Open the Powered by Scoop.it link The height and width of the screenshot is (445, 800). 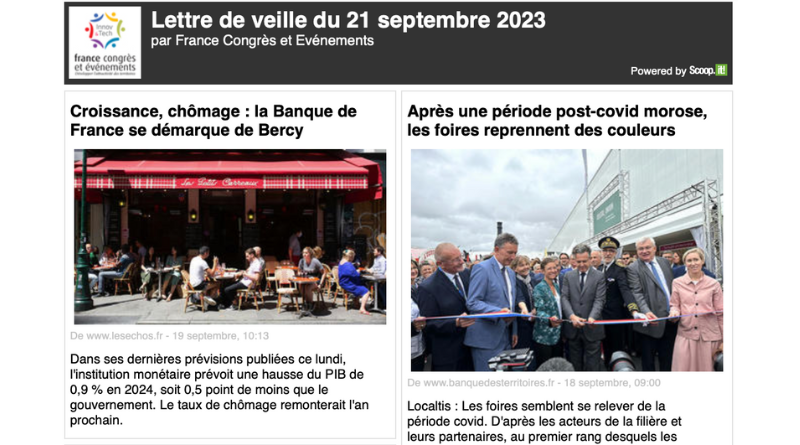point(679,71)
